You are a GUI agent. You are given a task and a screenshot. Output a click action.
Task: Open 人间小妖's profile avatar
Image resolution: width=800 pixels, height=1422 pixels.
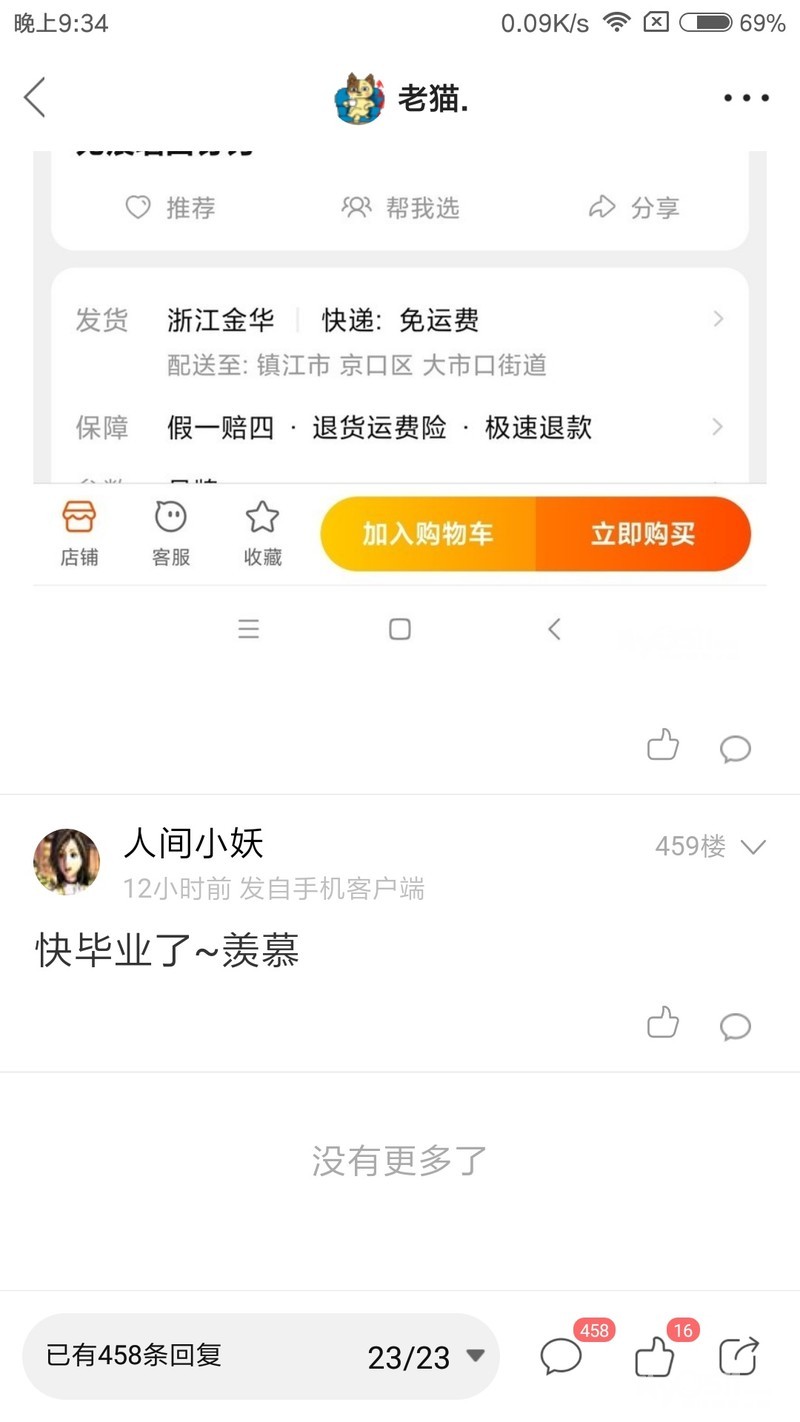point(67,861)
